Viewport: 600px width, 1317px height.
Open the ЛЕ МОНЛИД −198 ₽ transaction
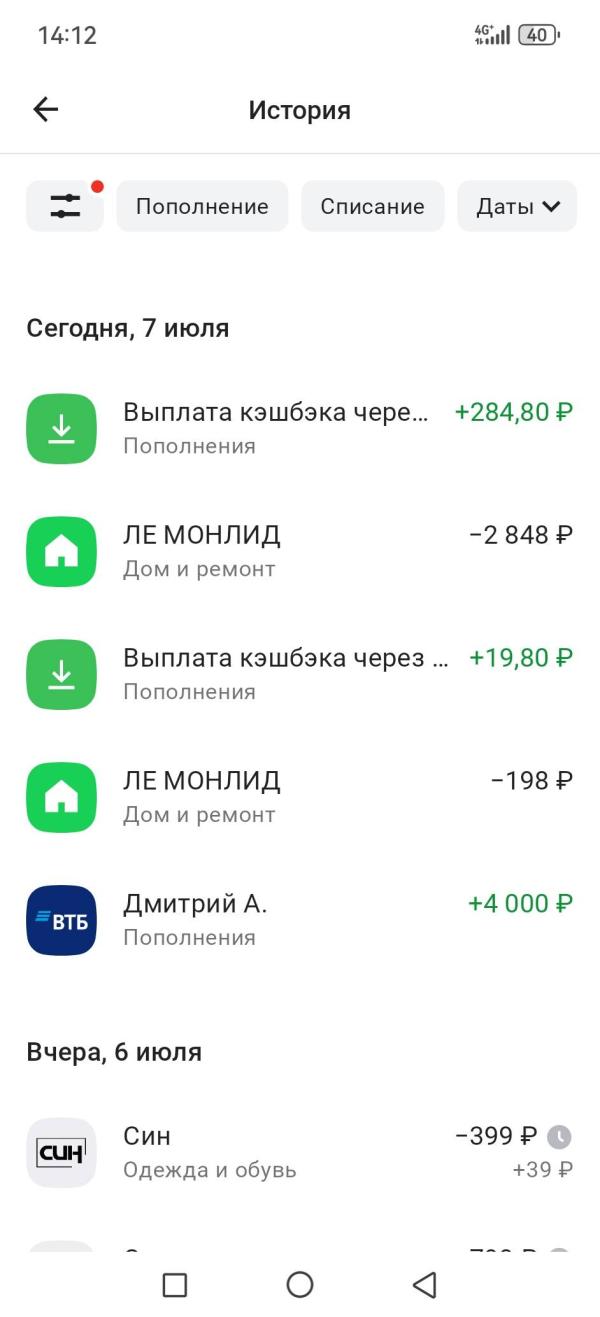(x=300, y=797)
